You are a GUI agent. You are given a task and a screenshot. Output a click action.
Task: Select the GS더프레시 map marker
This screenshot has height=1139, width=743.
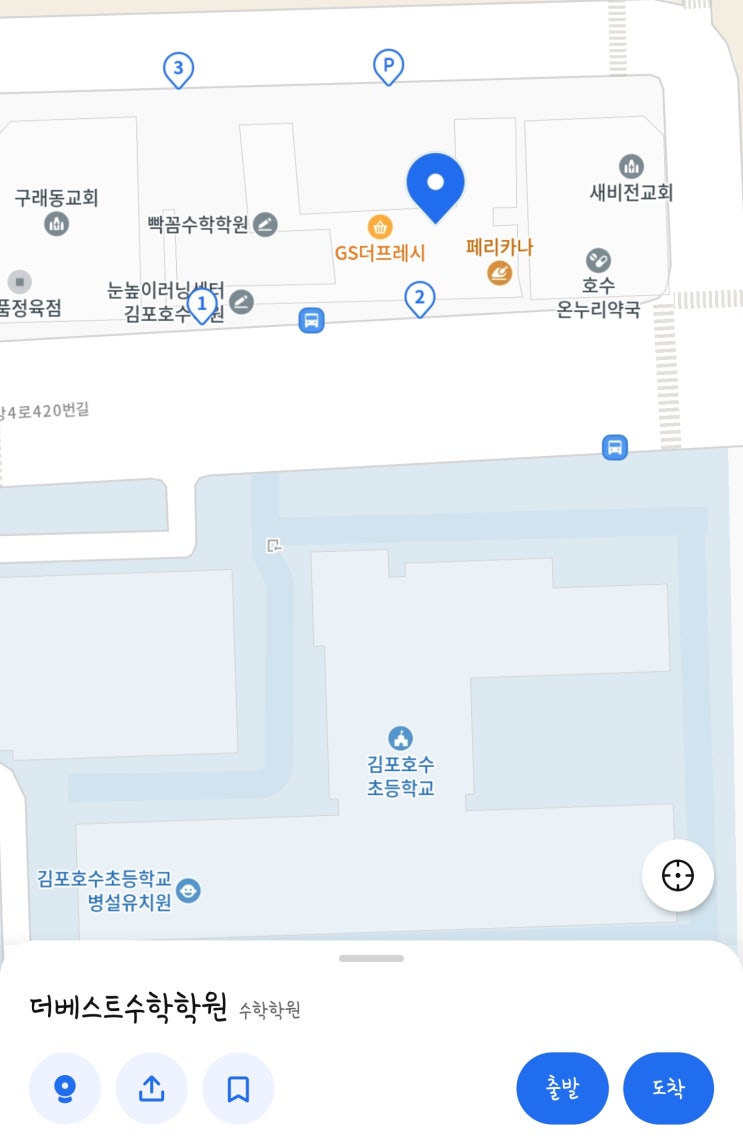380,227
